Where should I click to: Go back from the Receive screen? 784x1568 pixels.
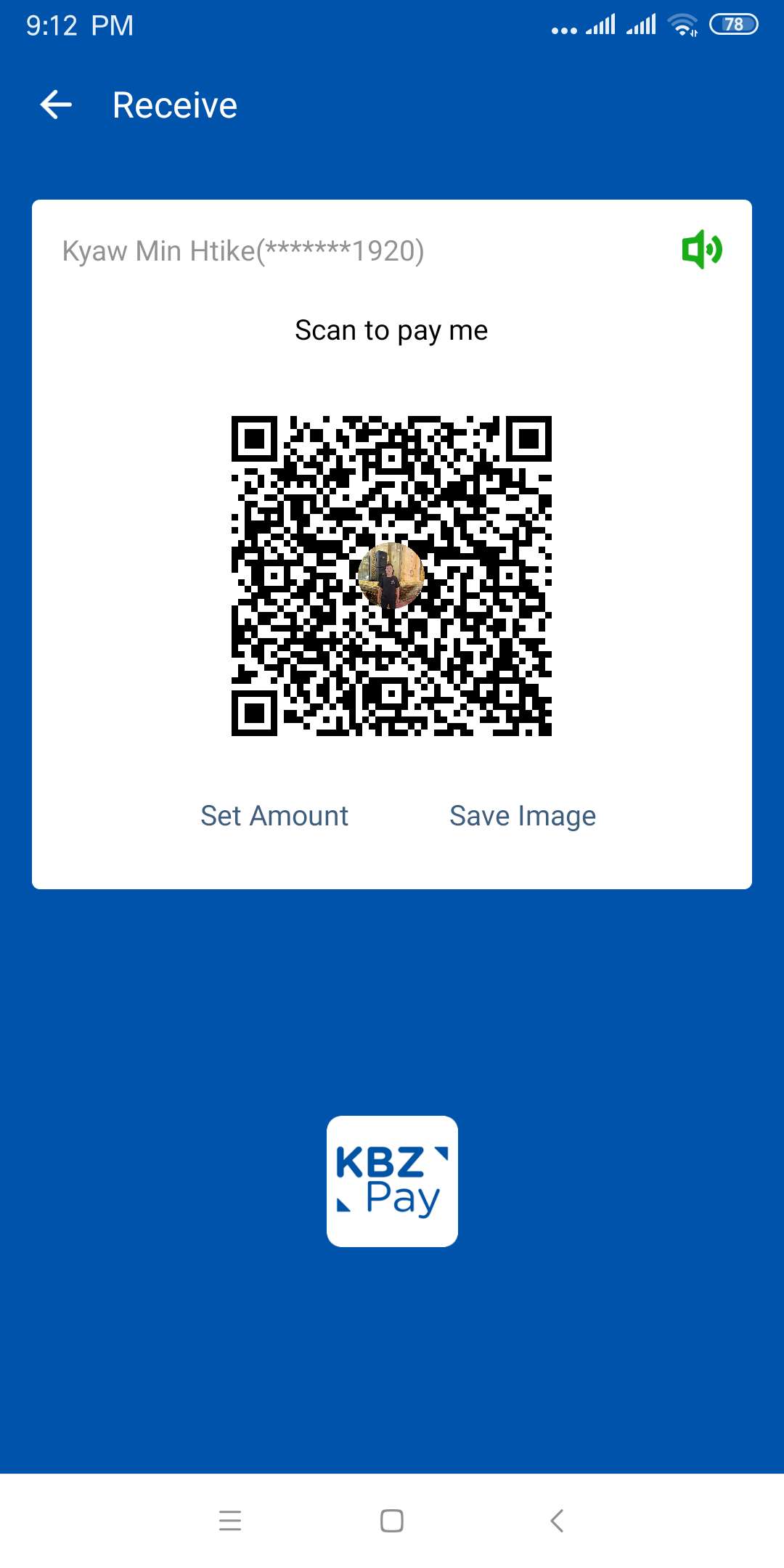[56, 105]
